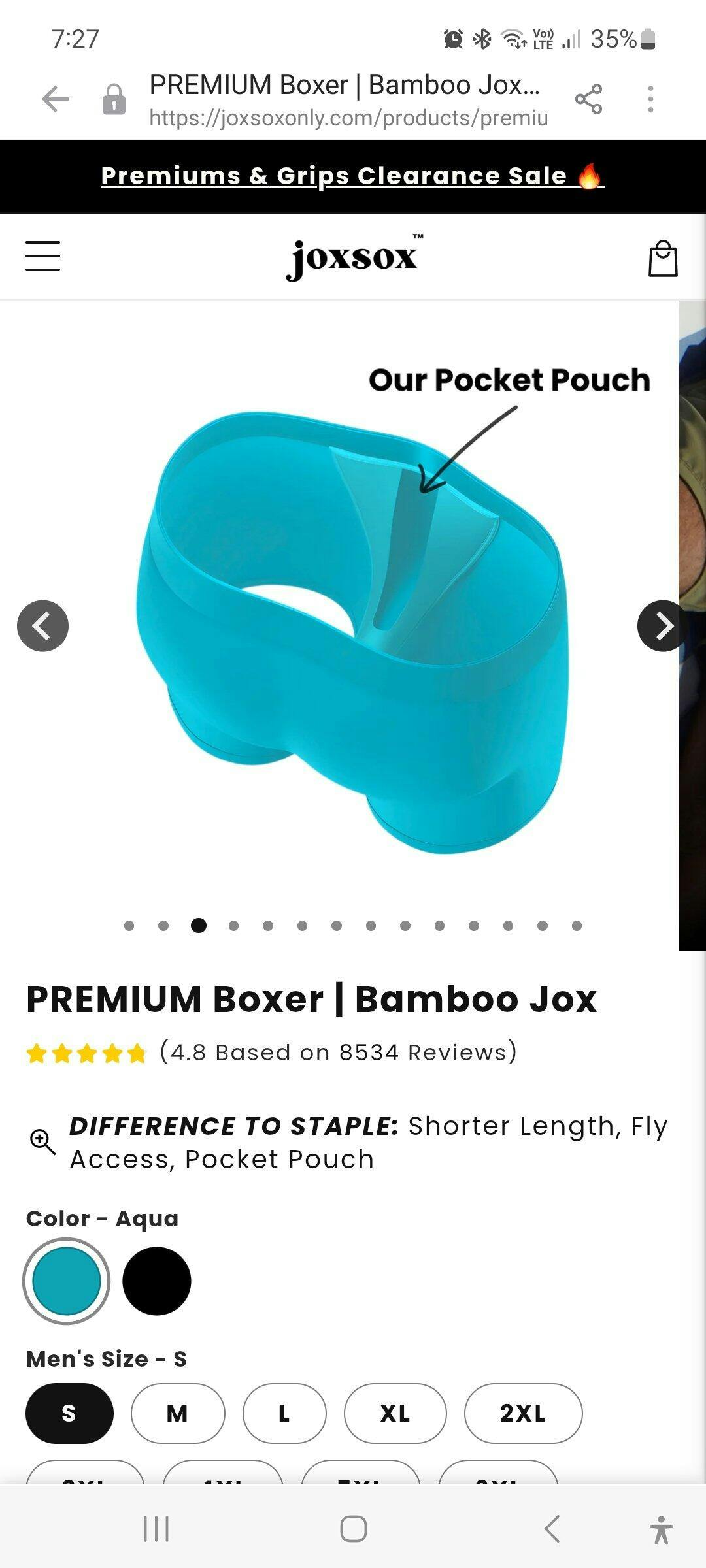Jump to the first image indicator dot
The height and width of the screenshot is (1568, 706).
[129, 926]
